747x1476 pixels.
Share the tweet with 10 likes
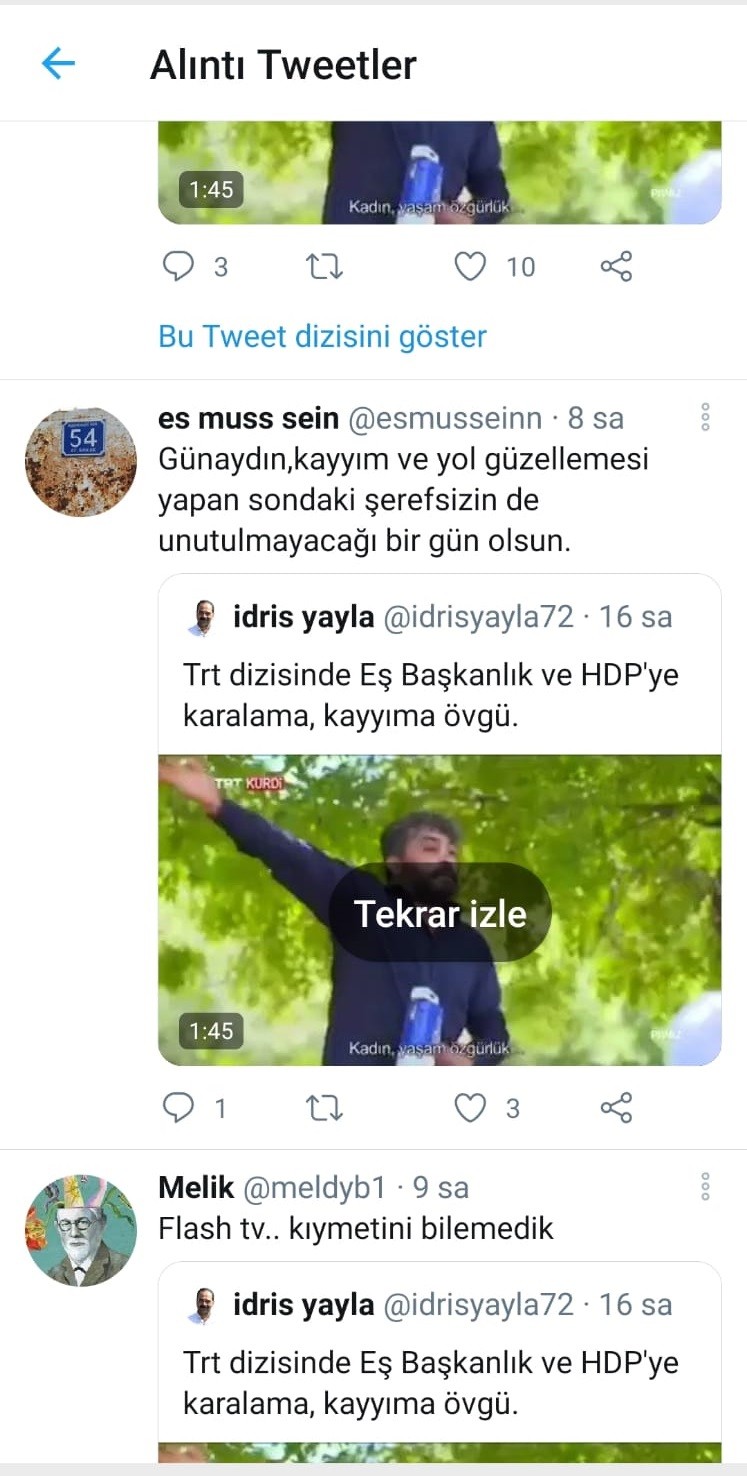pyautogui.click(x=616, y=266)
